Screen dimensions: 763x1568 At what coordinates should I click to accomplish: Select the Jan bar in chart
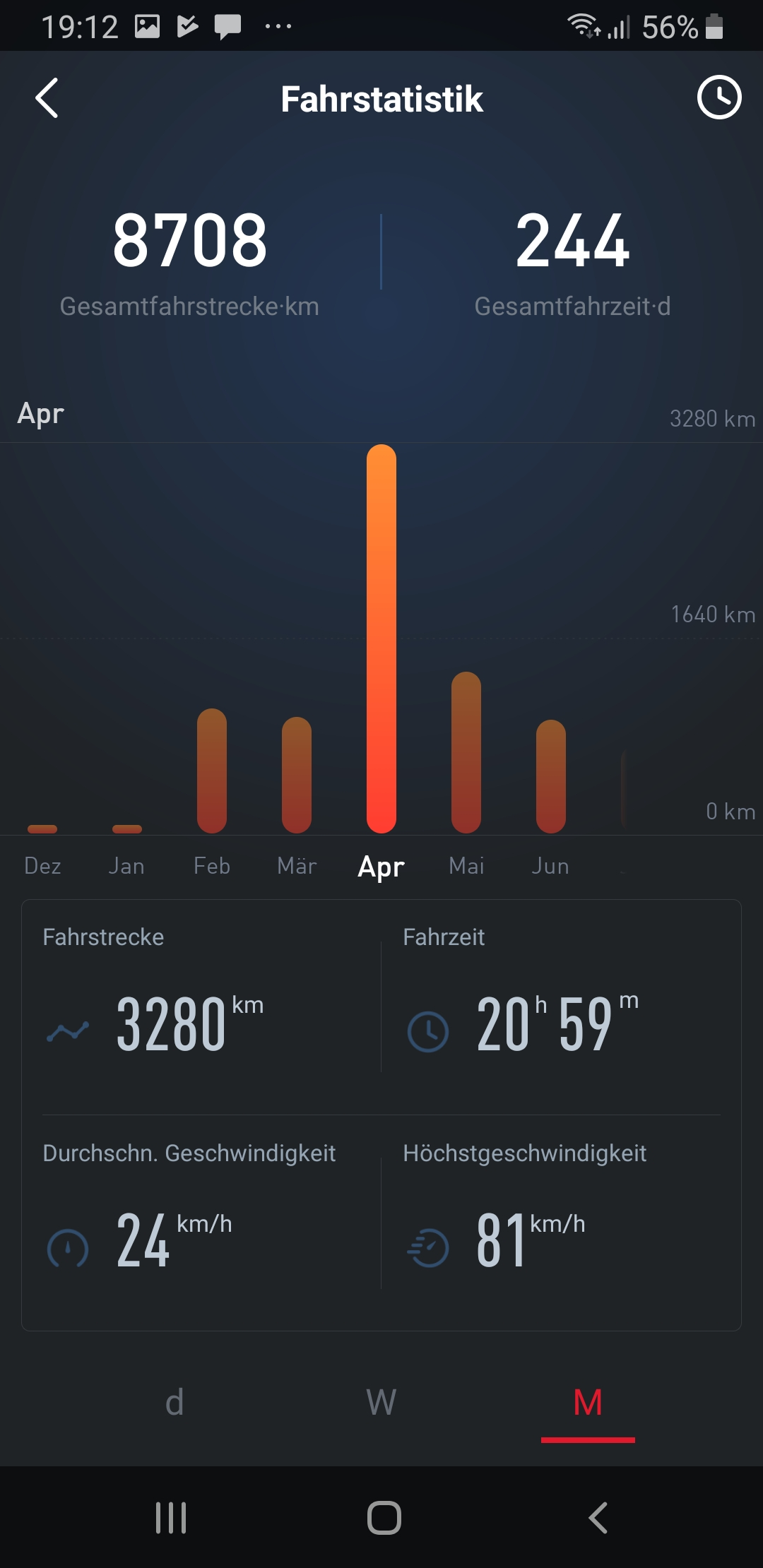(x=127, y=828)
